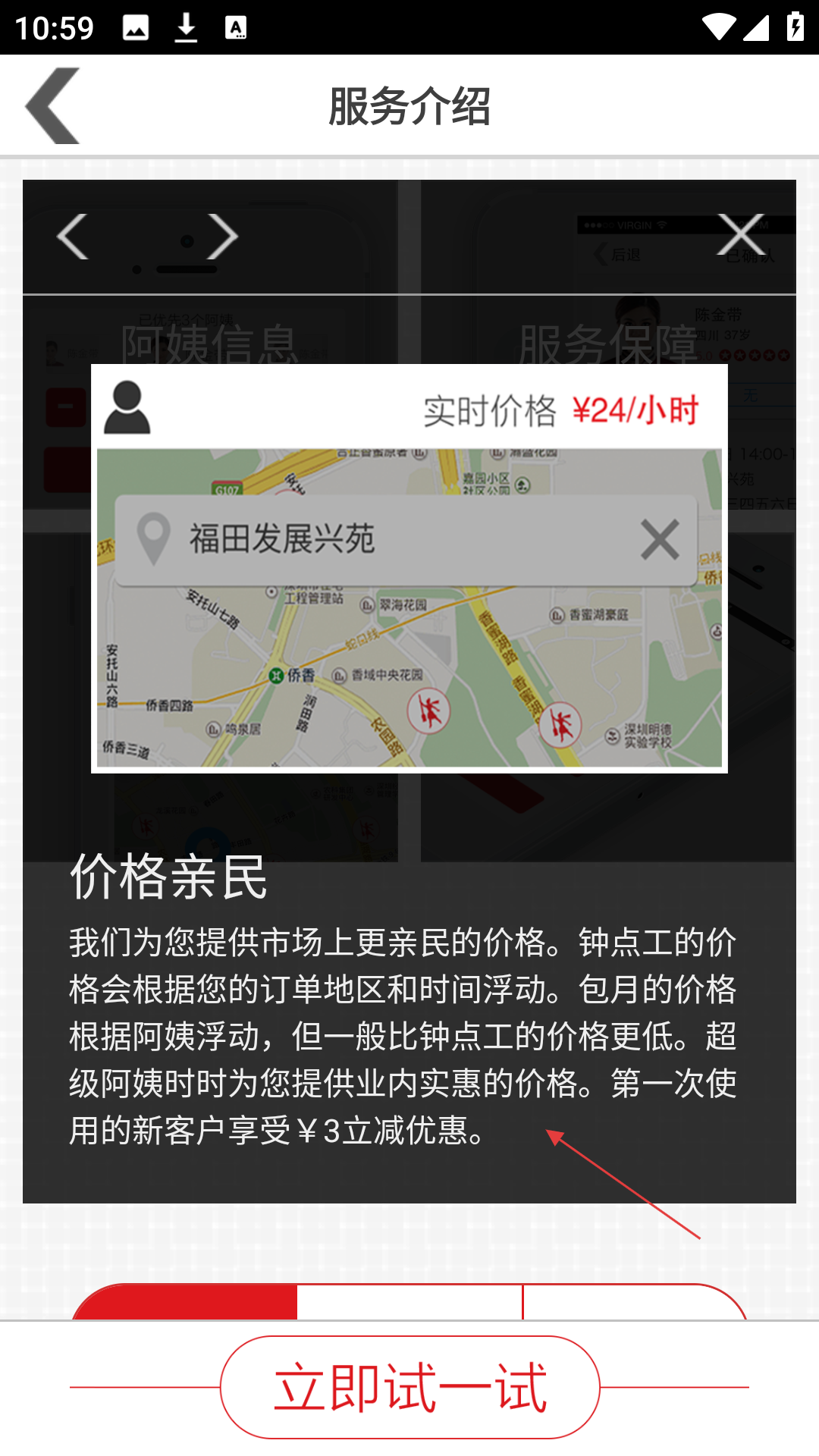The height and width of the screenshot is (1456, 819).
Task: Go back from 服务介绍 page
Action: coord(53,106)
